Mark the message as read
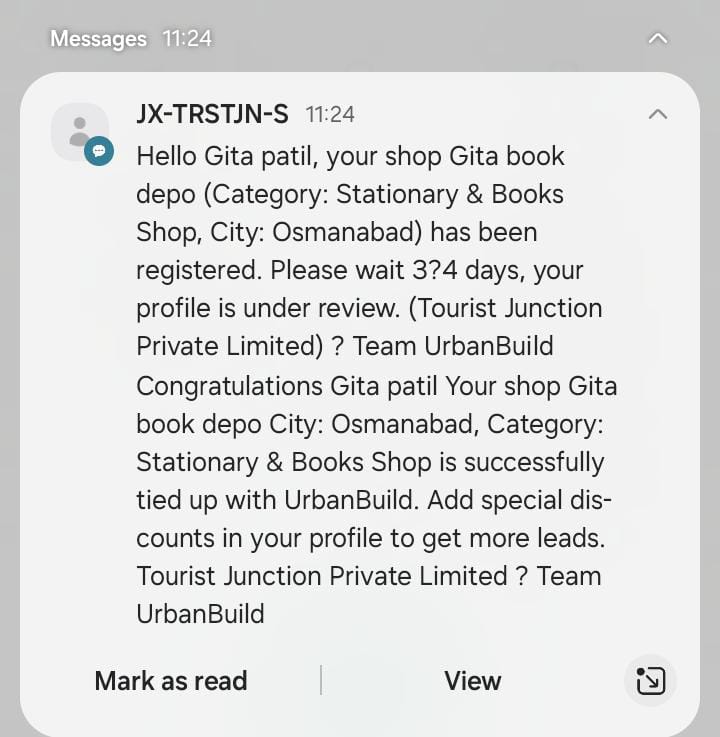The height and width of the screenshot is (737, 720). pos(171,681)
